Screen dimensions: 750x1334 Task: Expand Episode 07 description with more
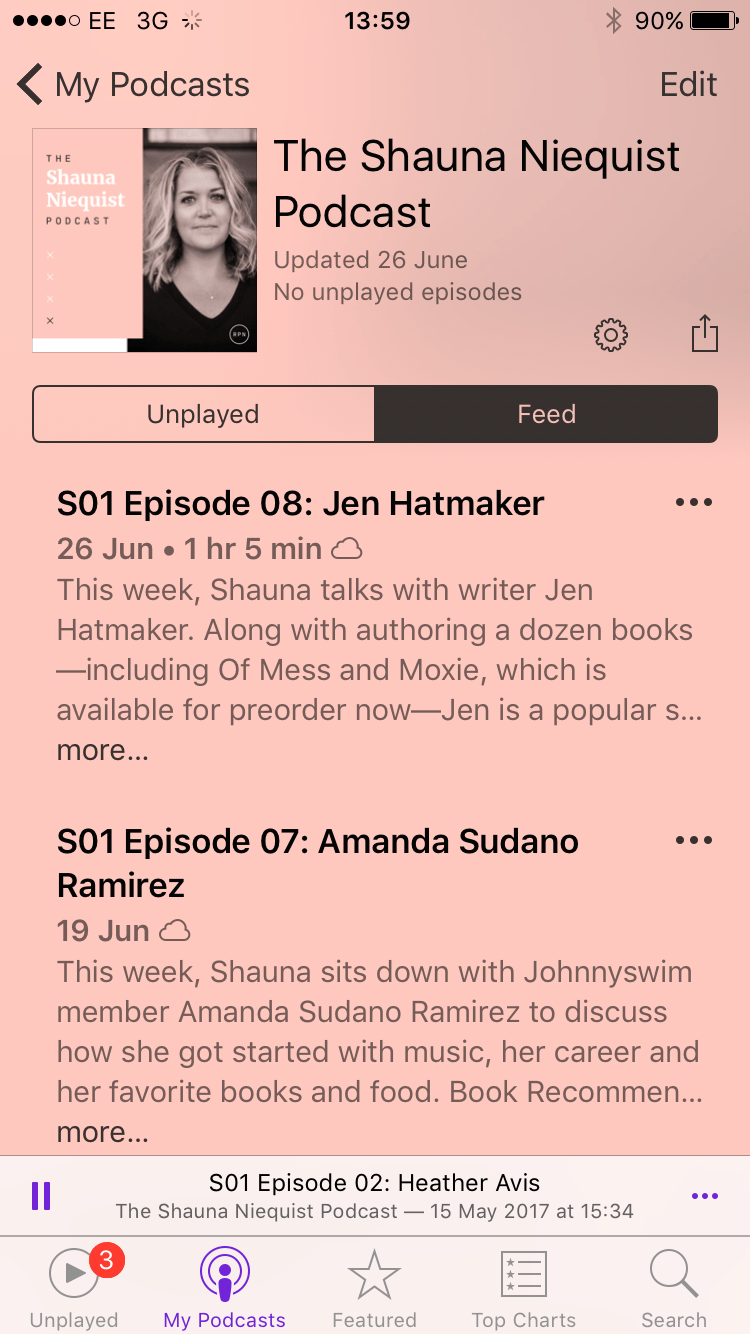pos(102,1132)
